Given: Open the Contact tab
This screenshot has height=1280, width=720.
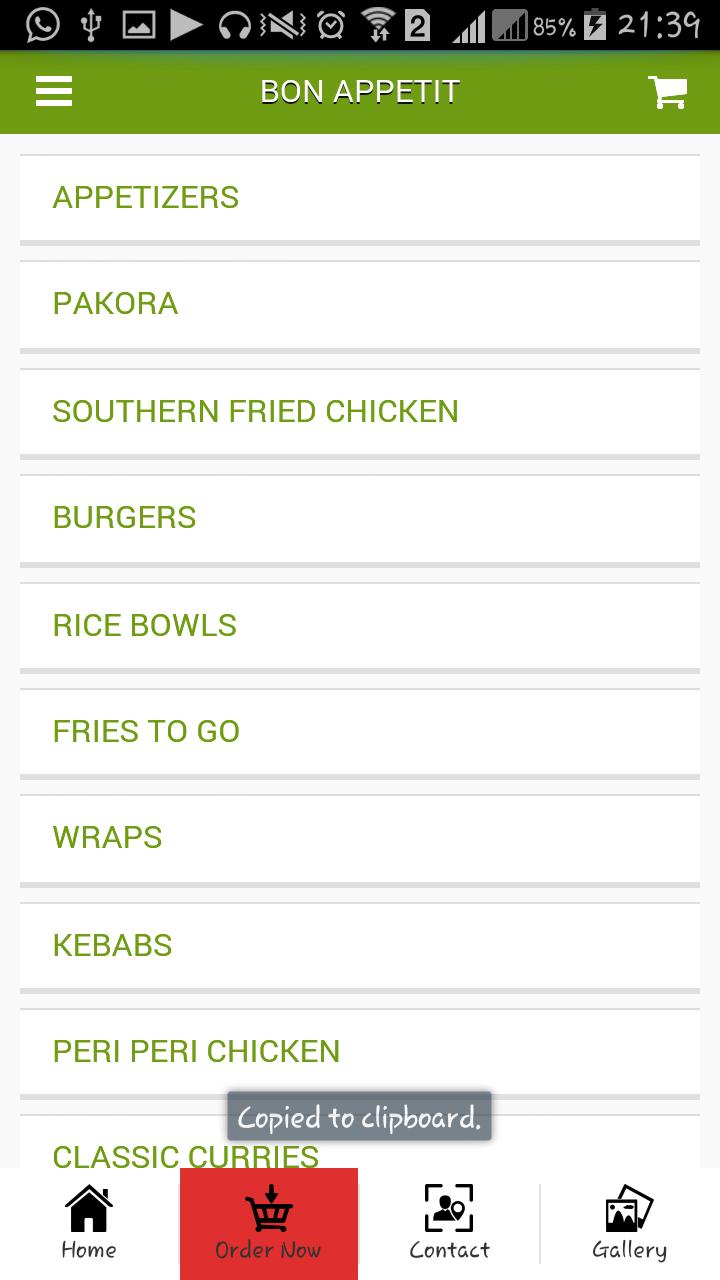Looking at the screenshot, I should pos(449,1223).
